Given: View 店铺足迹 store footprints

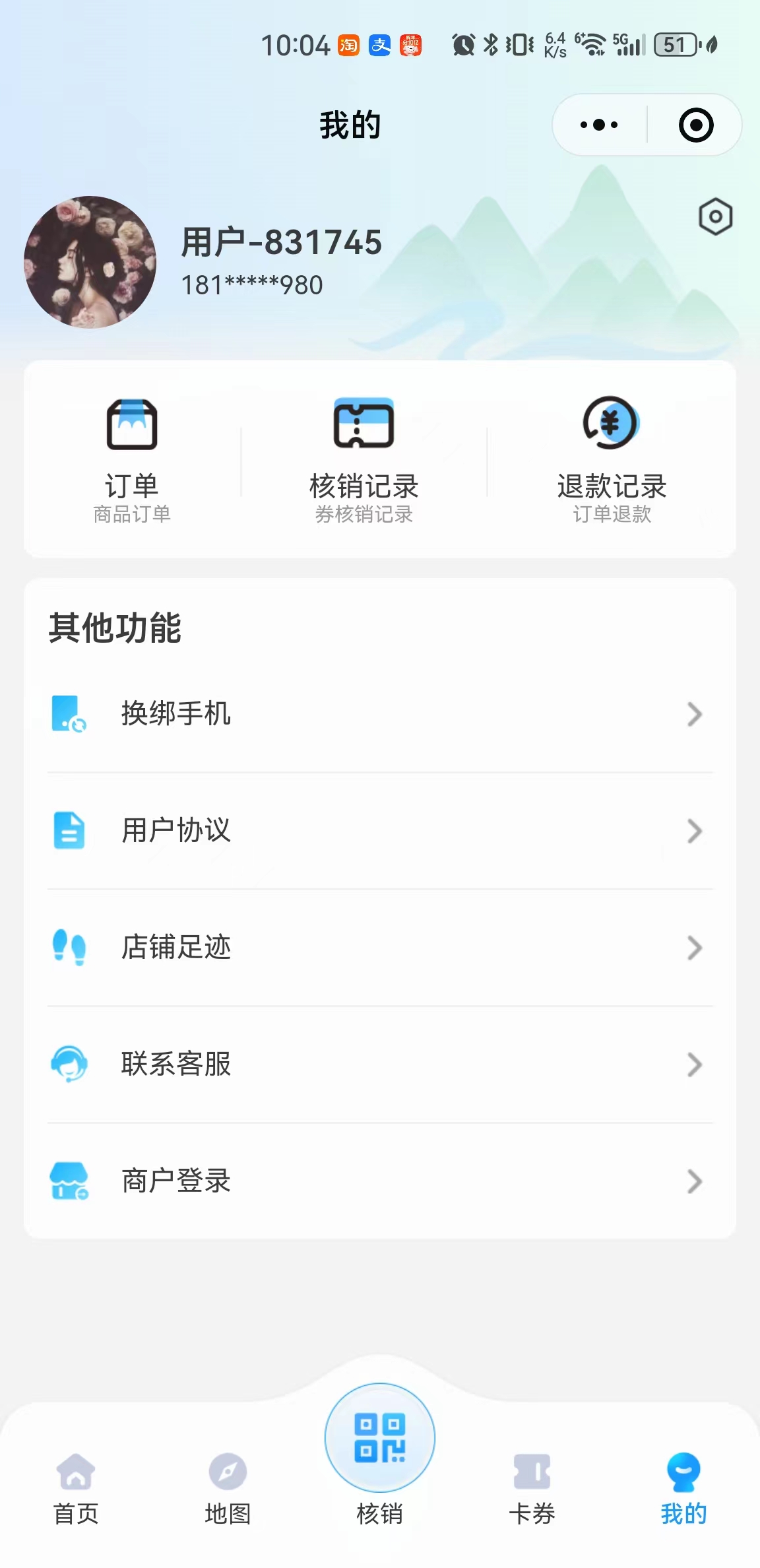Looking at the screenshot, I should pos(380,947).
